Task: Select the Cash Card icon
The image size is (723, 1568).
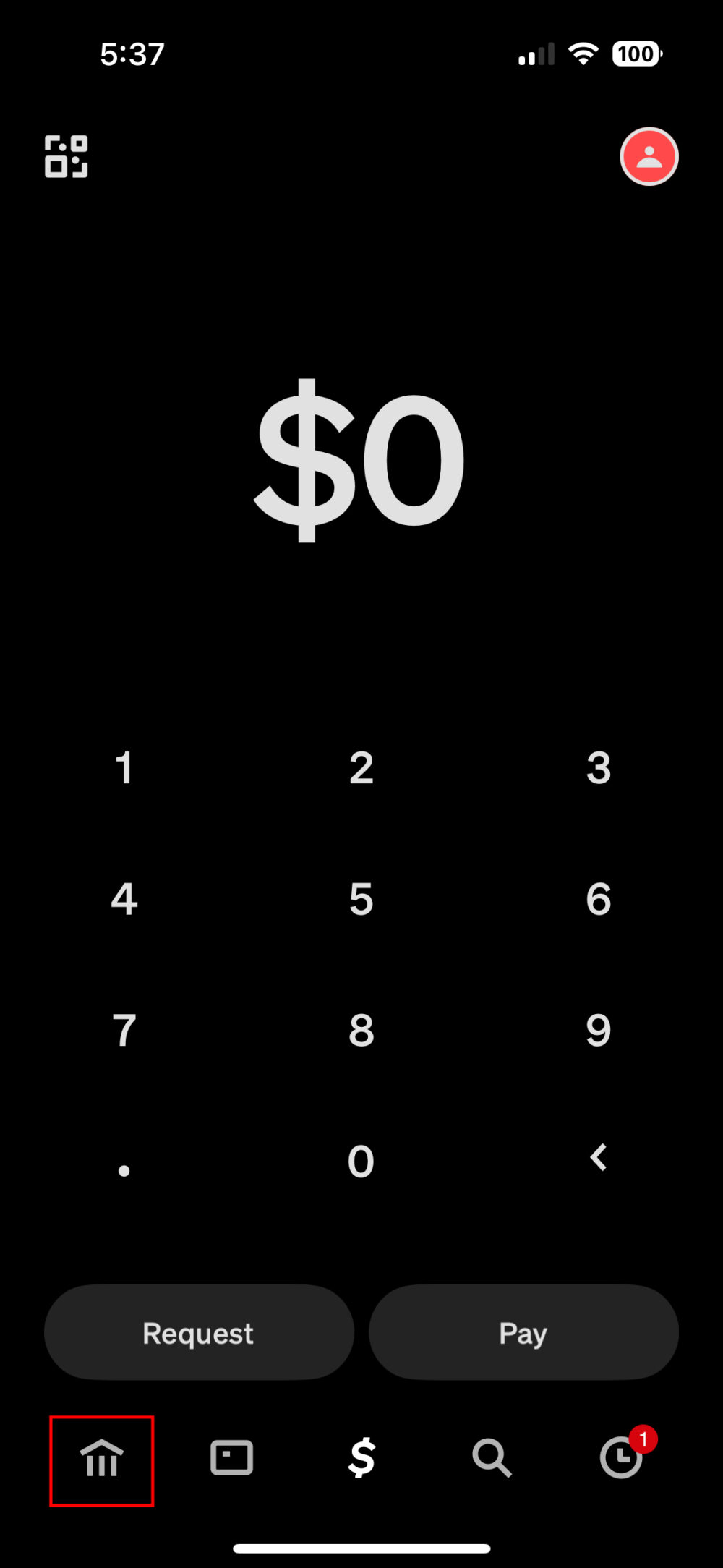Action: tap(231, 1458)
